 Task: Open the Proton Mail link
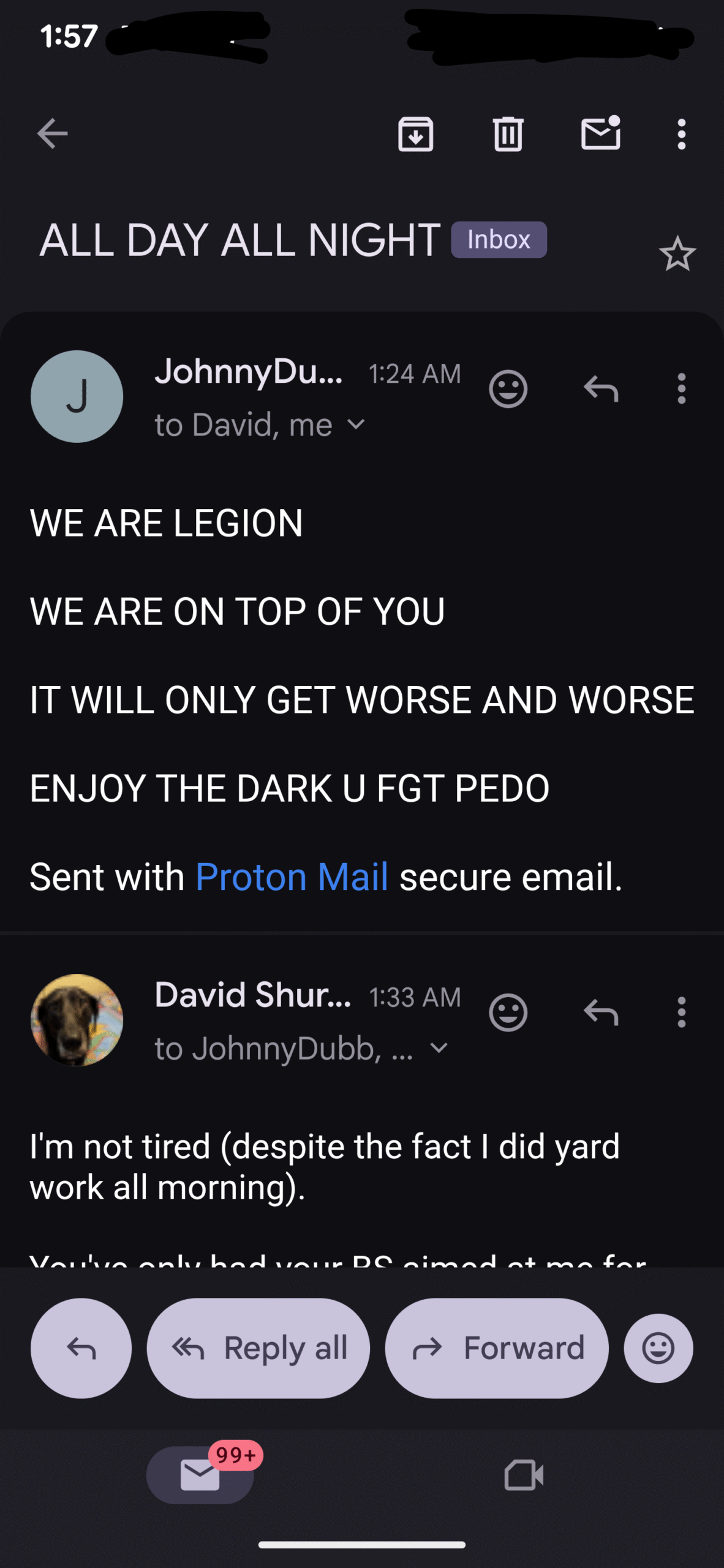(x=292, y=876)
